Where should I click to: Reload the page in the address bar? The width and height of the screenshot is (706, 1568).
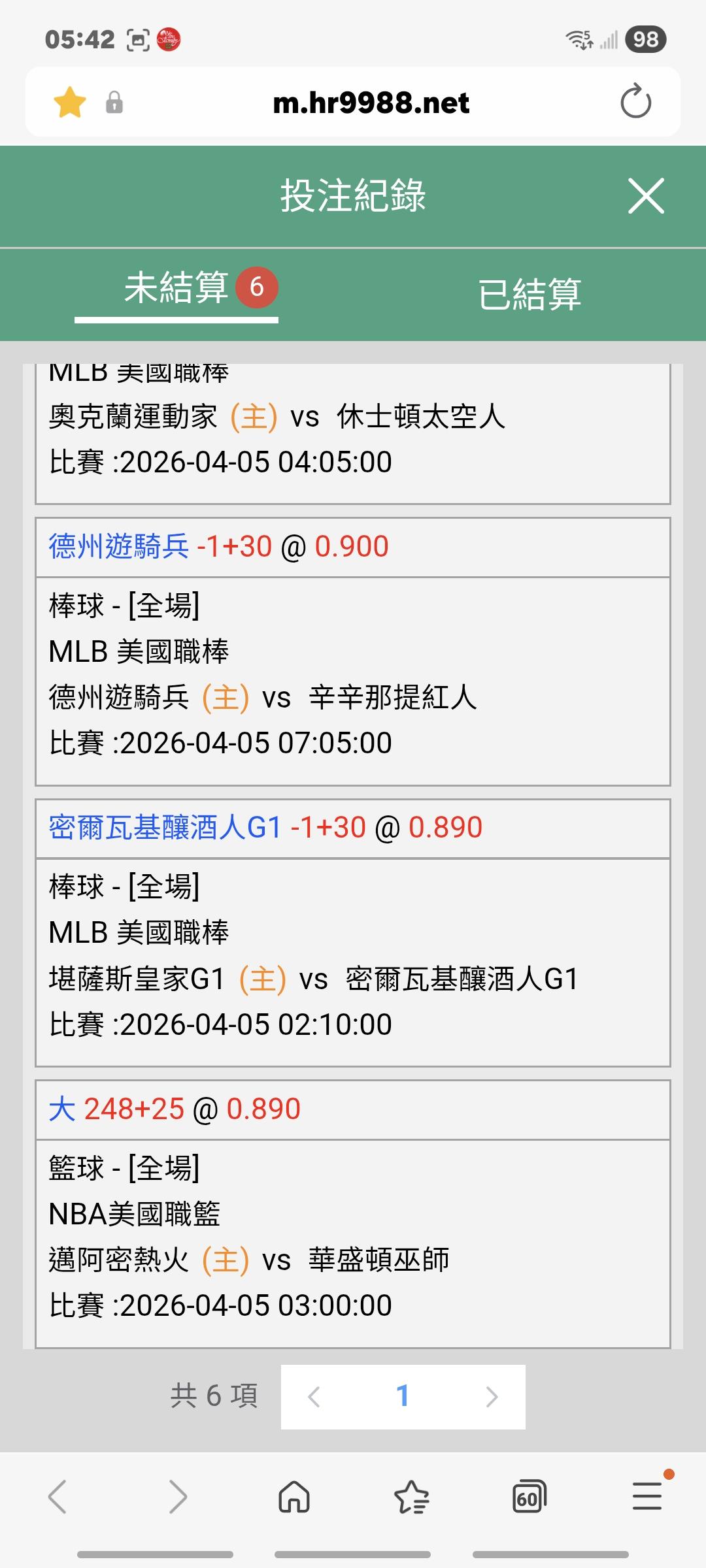(635, 102)
